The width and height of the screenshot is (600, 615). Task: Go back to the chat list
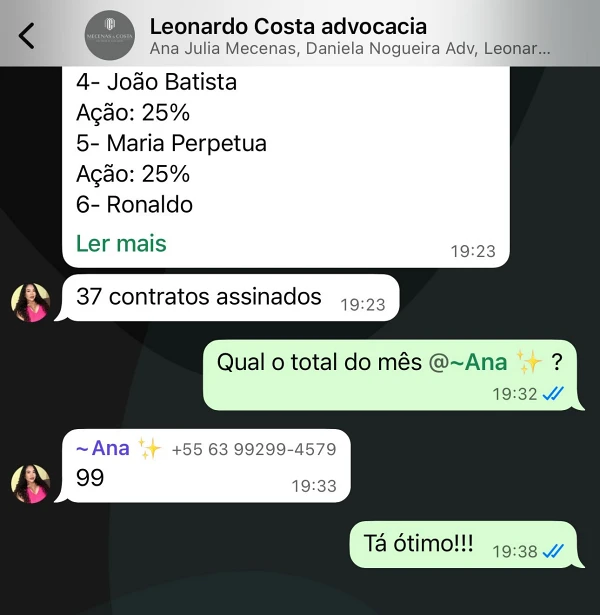(27, 36)
